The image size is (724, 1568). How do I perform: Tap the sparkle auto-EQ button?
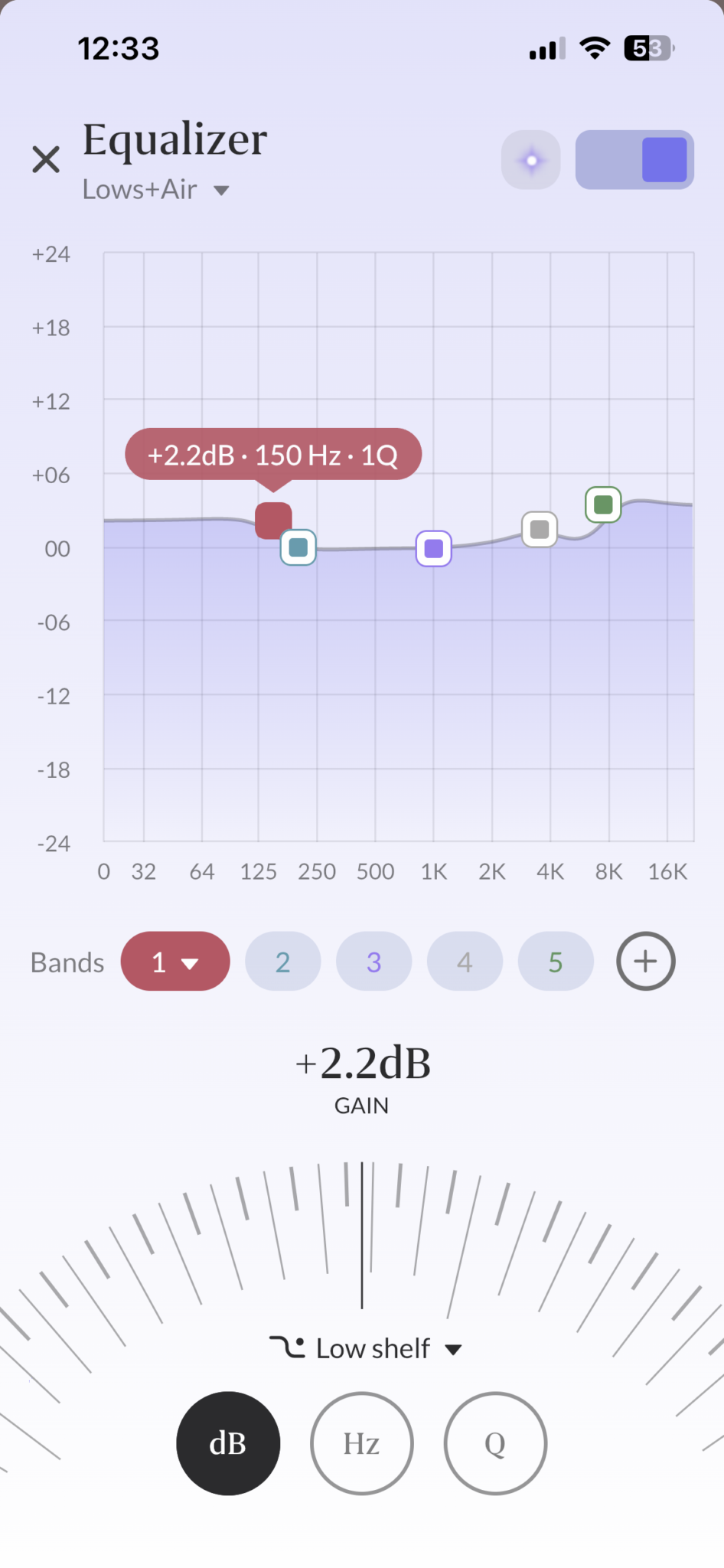(x=531, y=160)
